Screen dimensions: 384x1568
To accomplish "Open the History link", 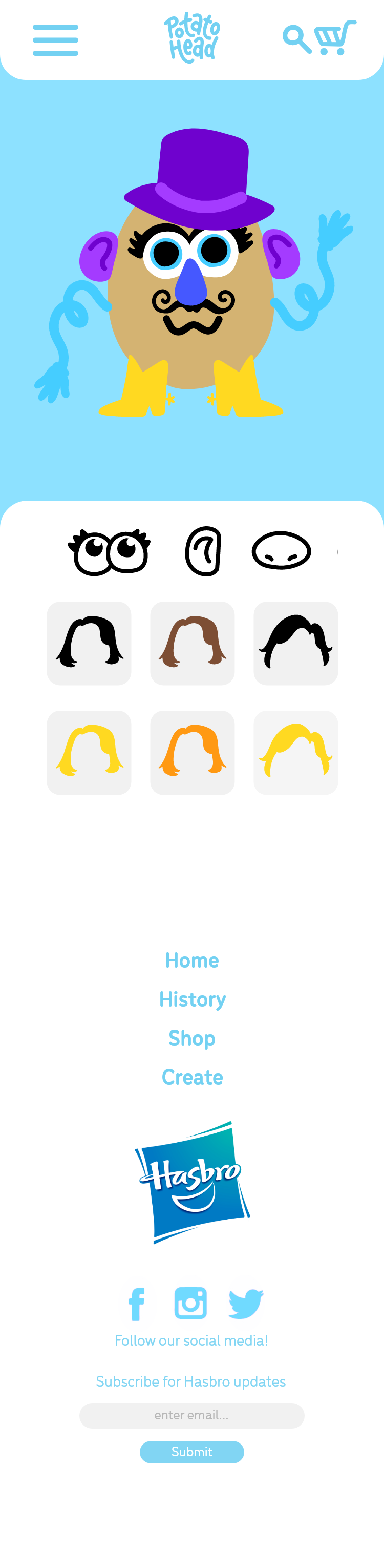I will 193,1000.
